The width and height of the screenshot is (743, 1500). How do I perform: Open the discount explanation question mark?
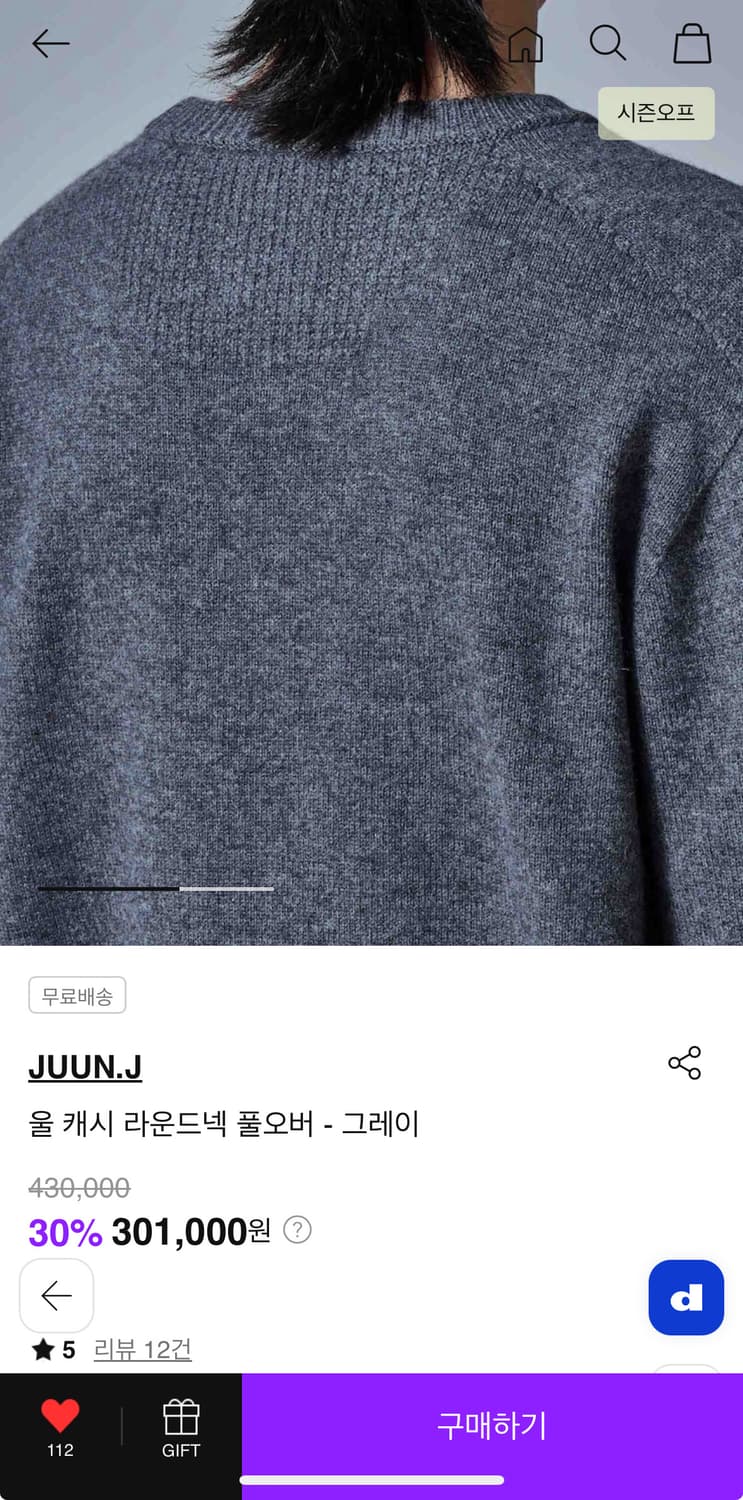click(296, 1230)
